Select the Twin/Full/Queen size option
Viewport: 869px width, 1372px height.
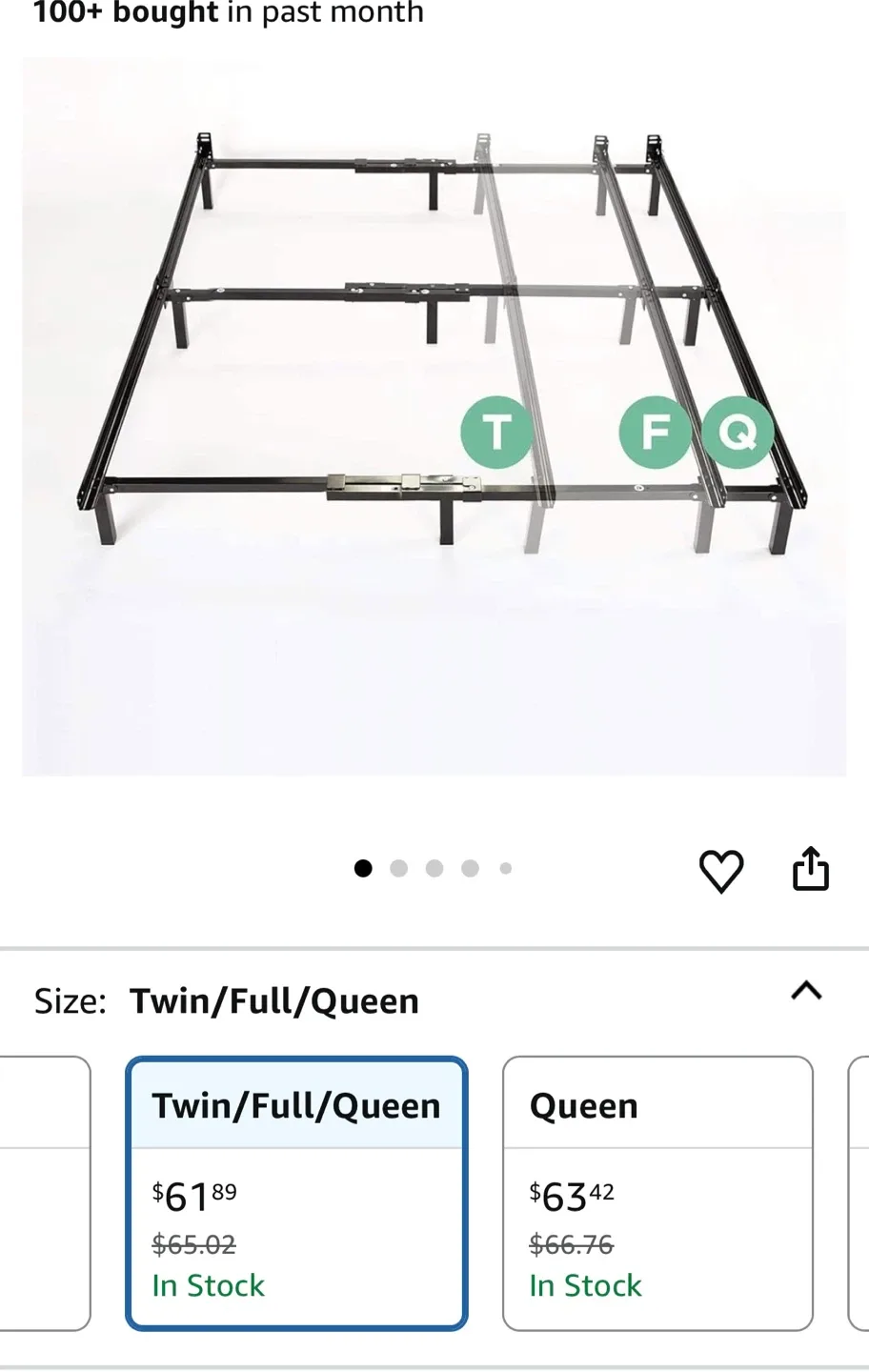click(296, 1192)
